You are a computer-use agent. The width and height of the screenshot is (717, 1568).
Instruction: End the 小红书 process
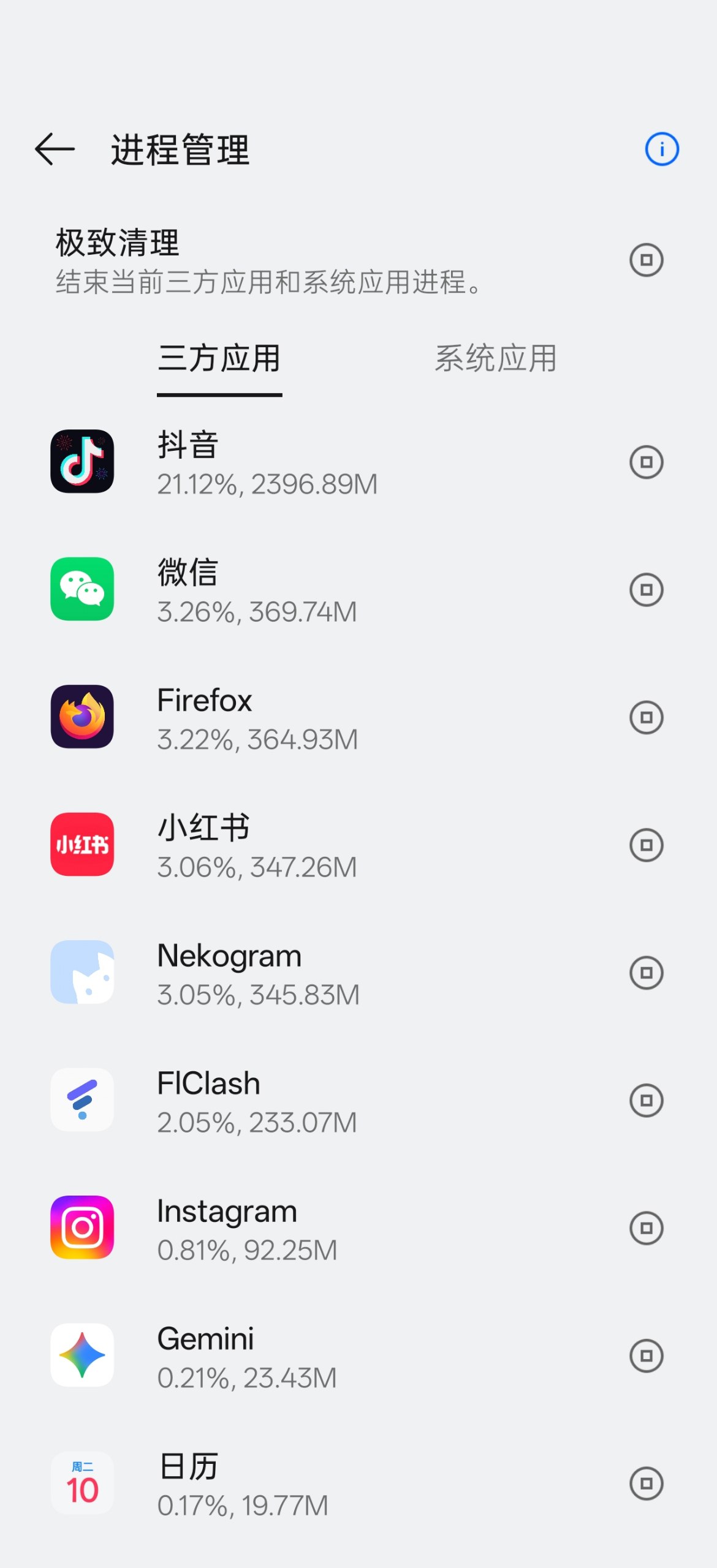pos(646,845)
